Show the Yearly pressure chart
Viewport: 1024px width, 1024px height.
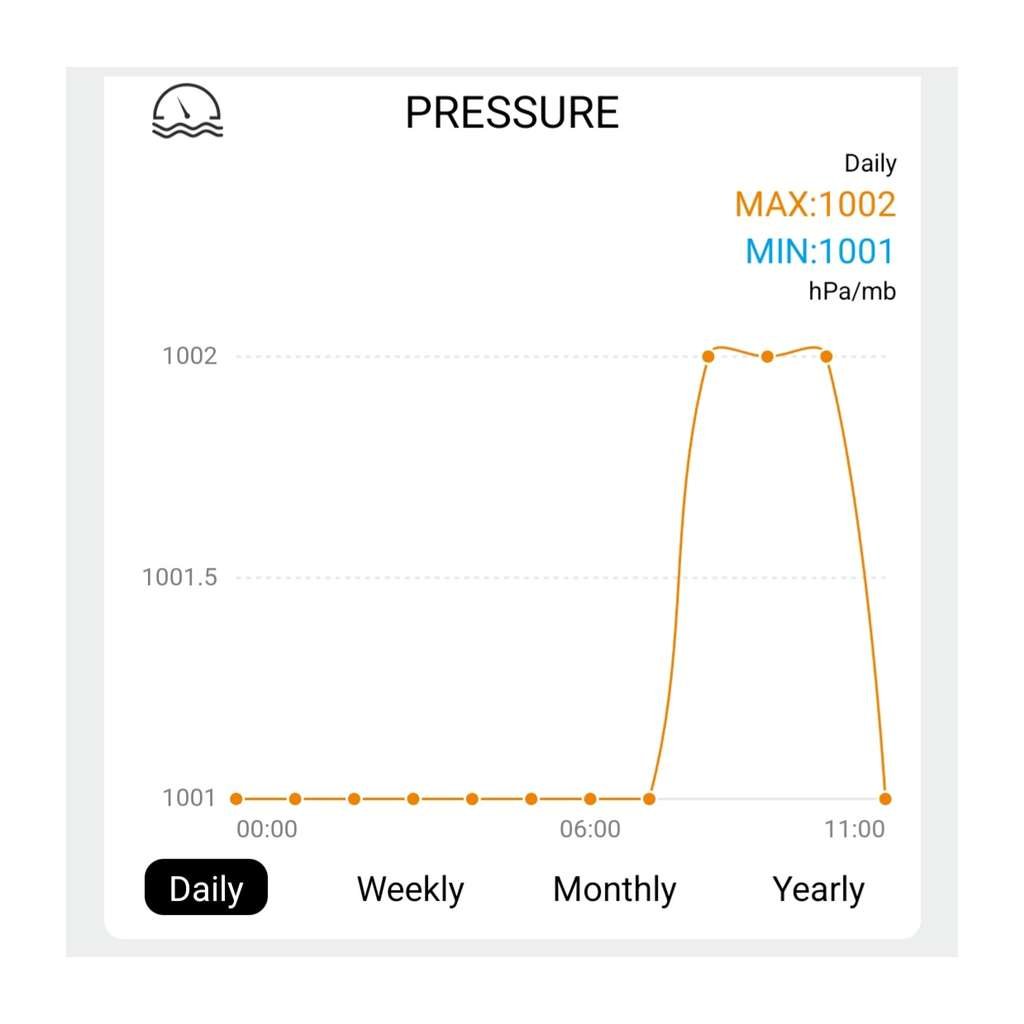[x=818, y=889]
